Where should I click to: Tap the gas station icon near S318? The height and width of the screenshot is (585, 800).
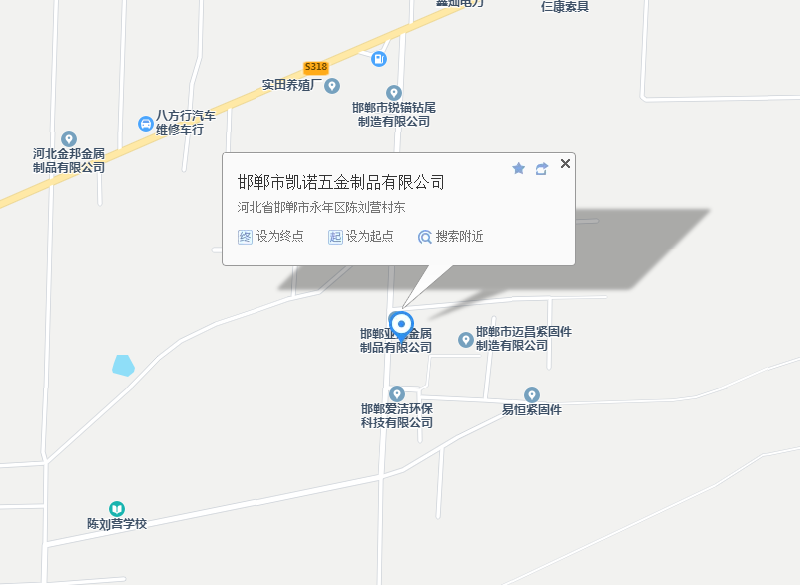point(378,60)
